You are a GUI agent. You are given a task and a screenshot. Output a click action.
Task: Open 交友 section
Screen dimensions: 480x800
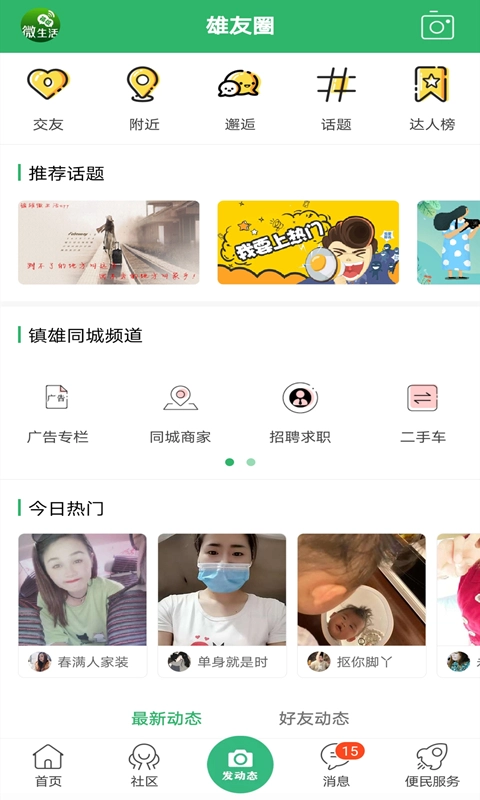pyautogui.click(x=48, y=99)
